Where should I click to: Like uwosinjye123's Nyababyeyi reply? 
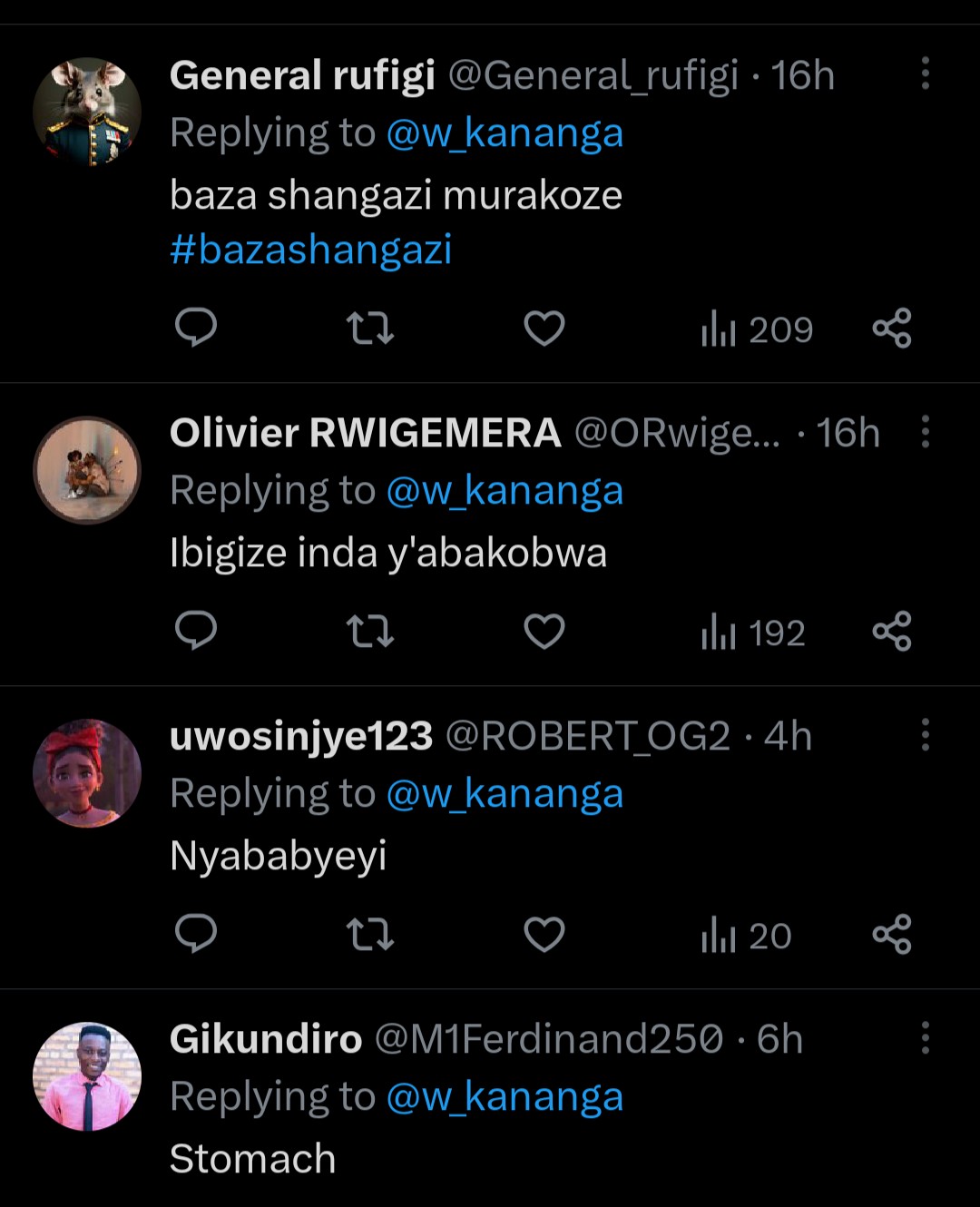[544, 935]
